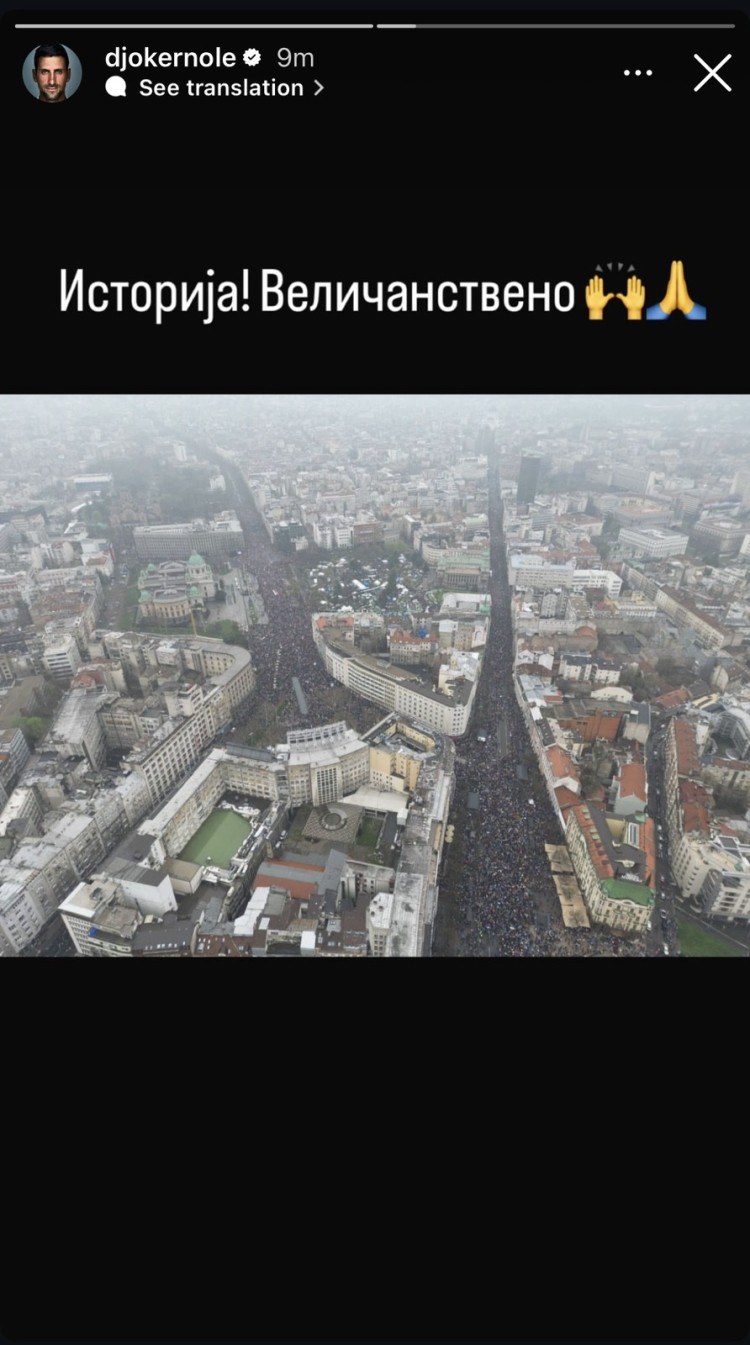
Task: Close the story viewer
Action: 712,73
